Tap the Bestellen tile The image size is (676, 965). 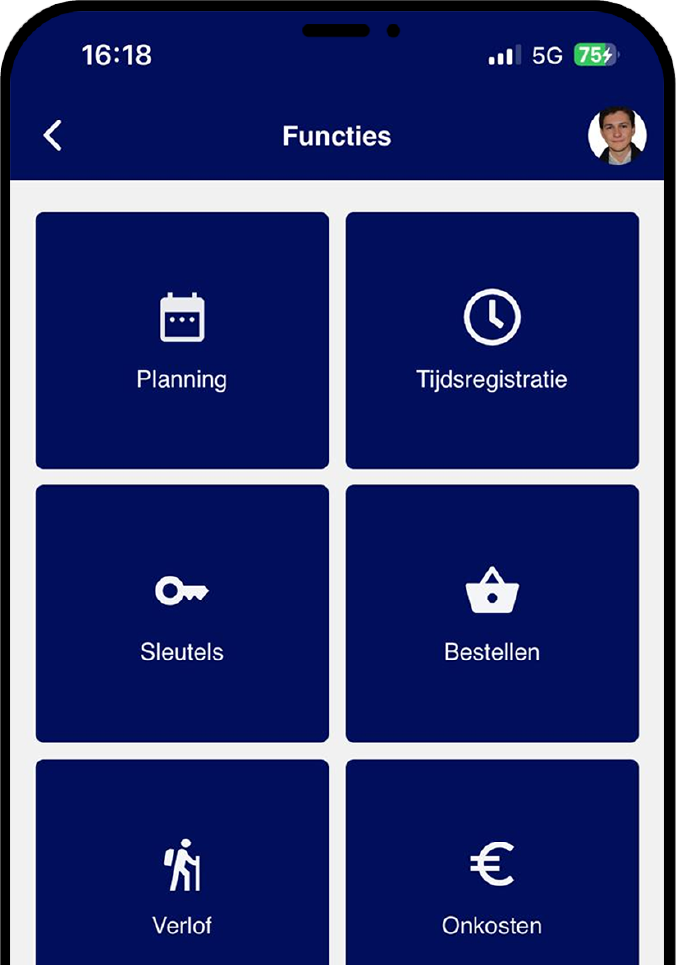492,613
